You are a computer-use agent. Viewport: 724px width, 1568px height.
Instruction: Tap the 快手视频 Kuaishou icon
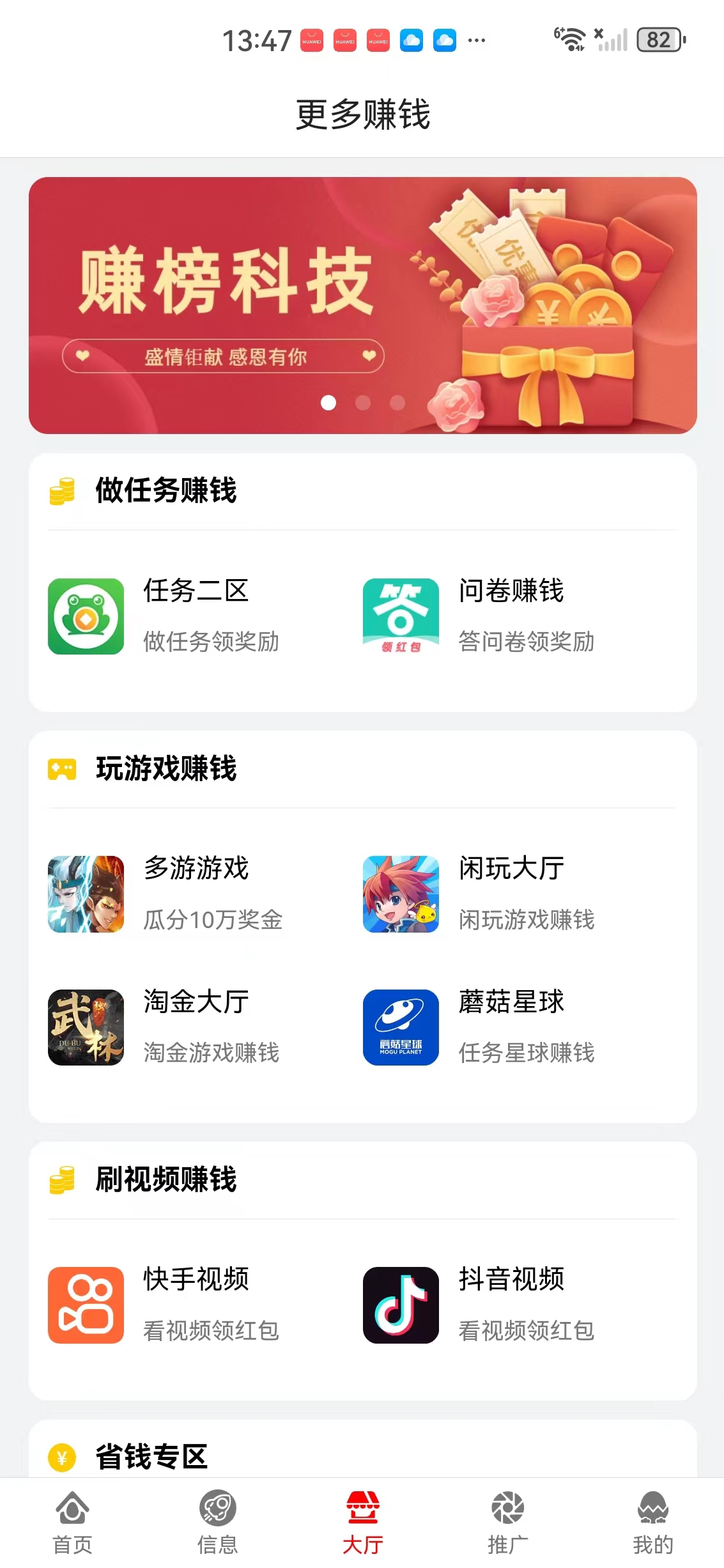[86, 1305]
